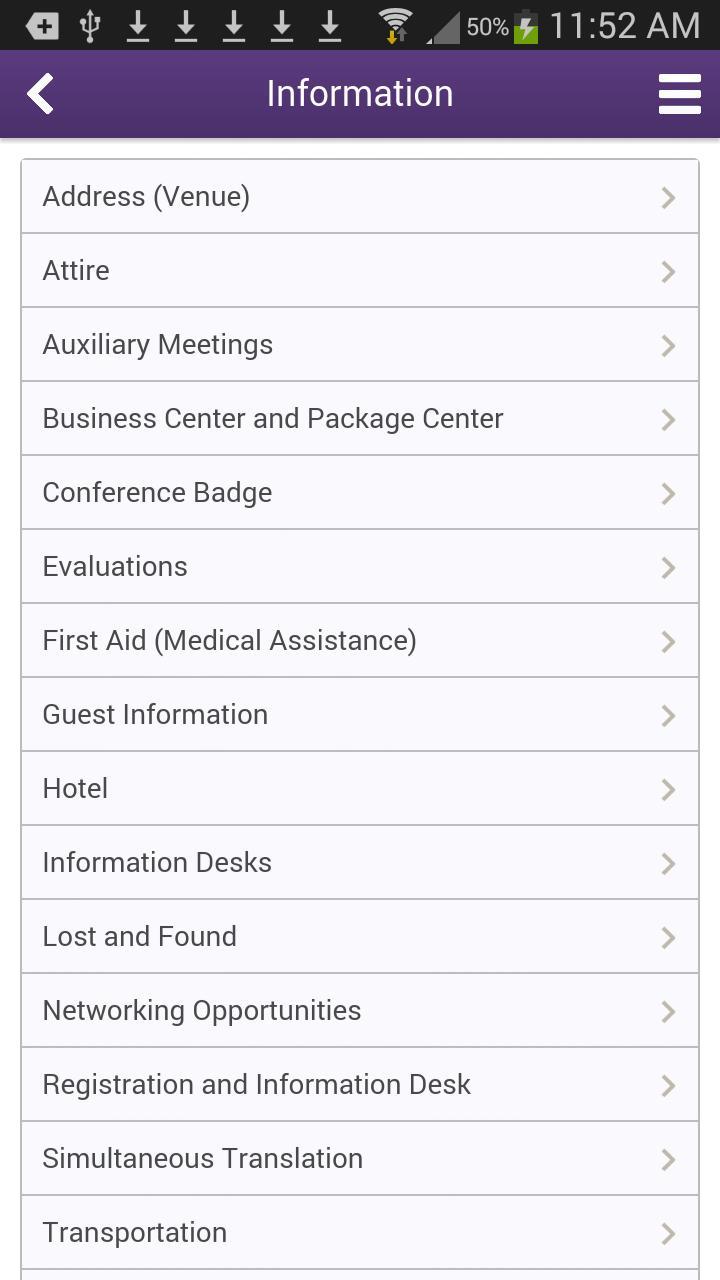The width and height of the screenshot is (720, 1280).
Task: View the Attire information
Action: [x=360, y=271]
